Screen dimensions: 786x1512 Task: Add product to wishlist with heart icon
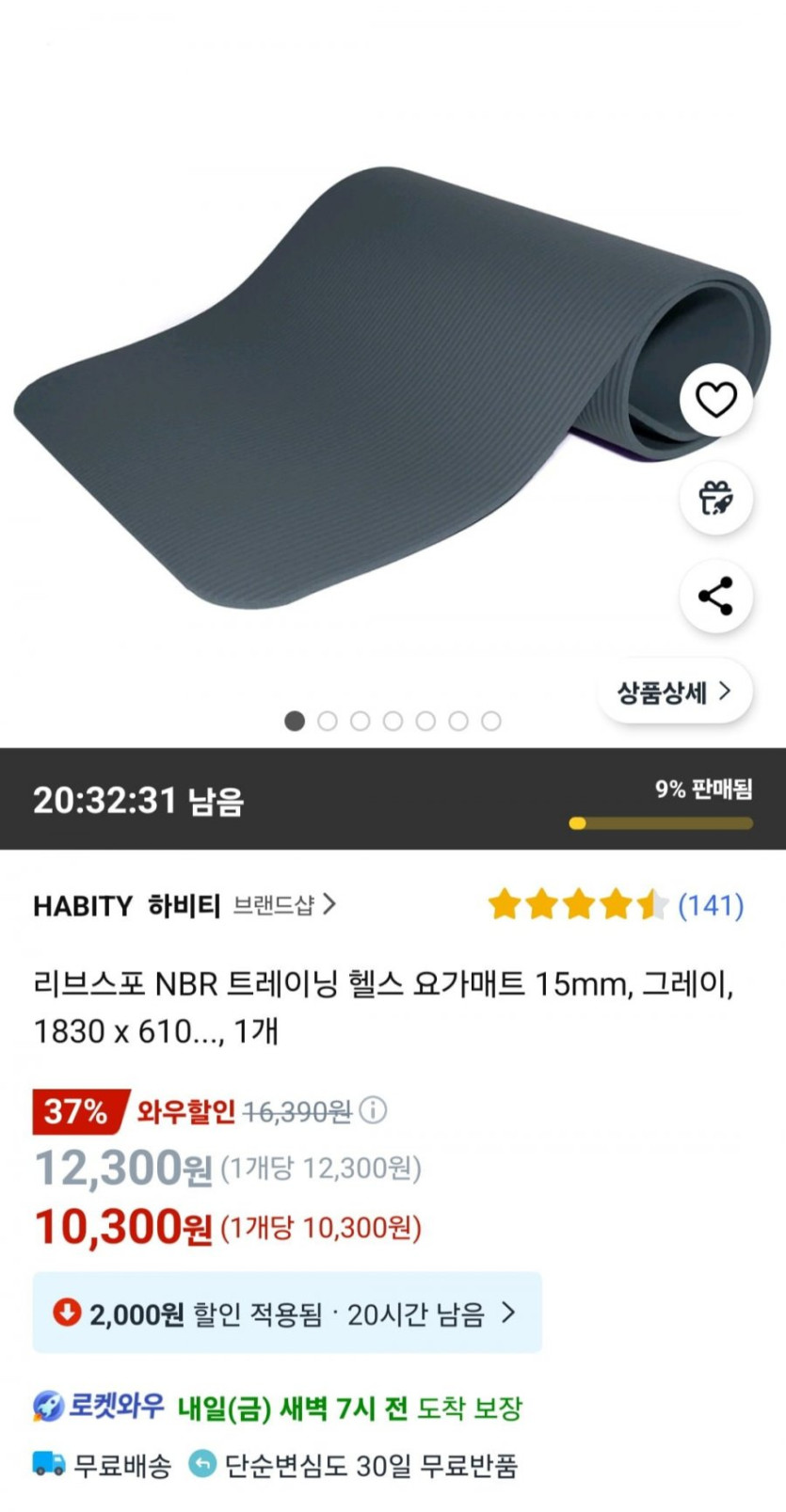[x=715, y=400]
